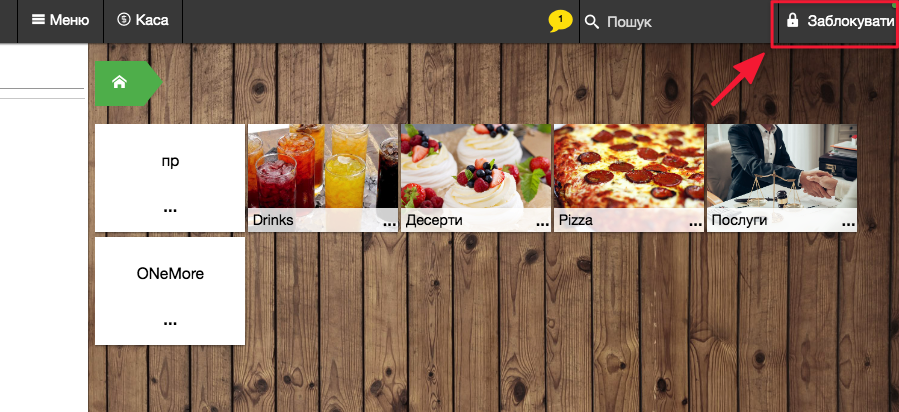899x412 pixels.
Task: Open the Меню drawer
Action: click(x=60, y=20)
